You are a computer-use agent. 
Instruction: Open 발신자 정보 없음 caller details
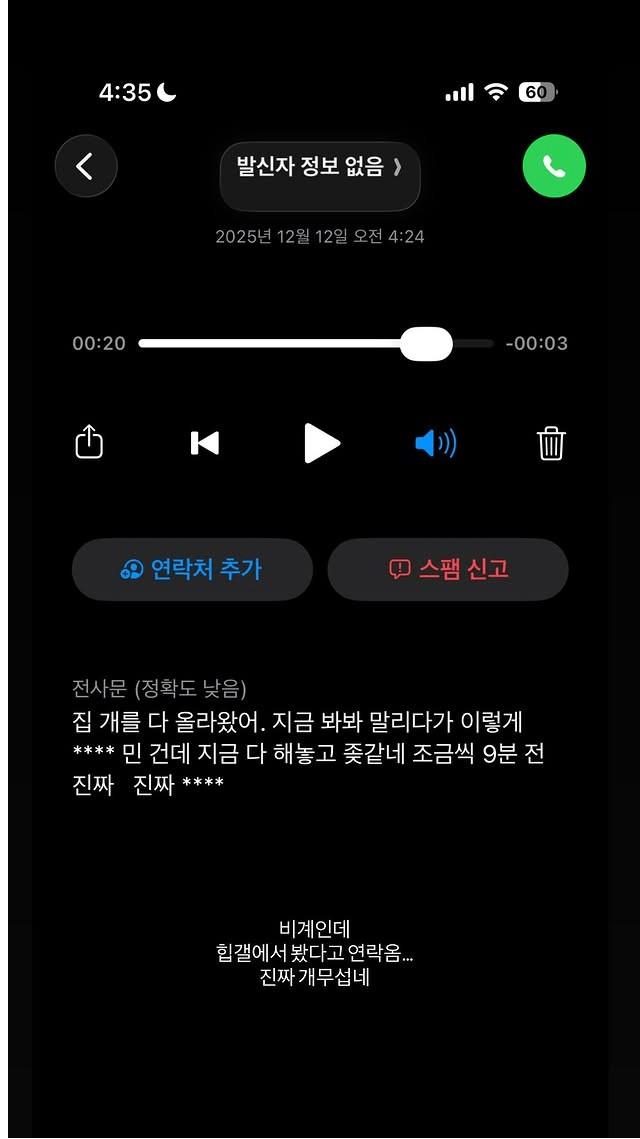click(x=320, y=168)
